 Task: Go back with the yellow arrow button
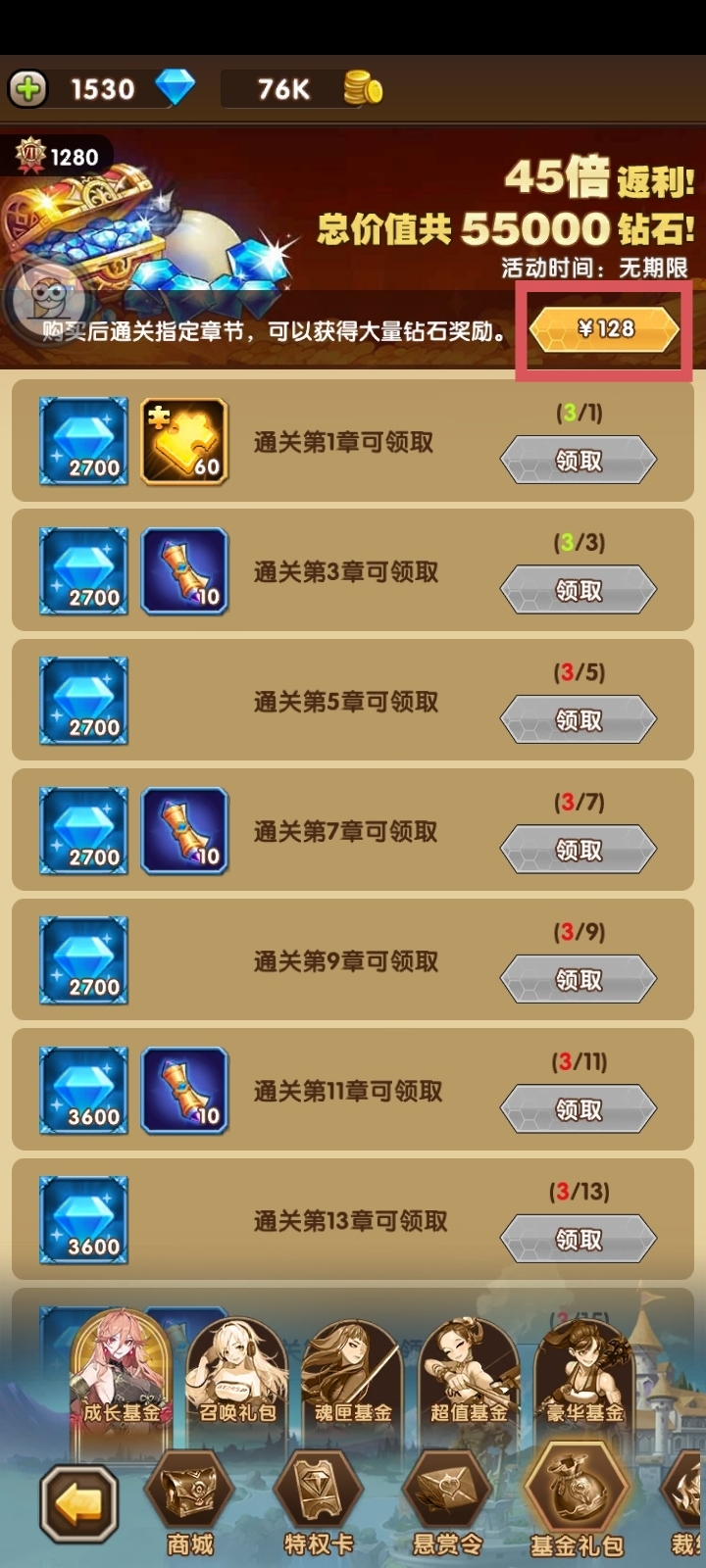coord(79,1503)
